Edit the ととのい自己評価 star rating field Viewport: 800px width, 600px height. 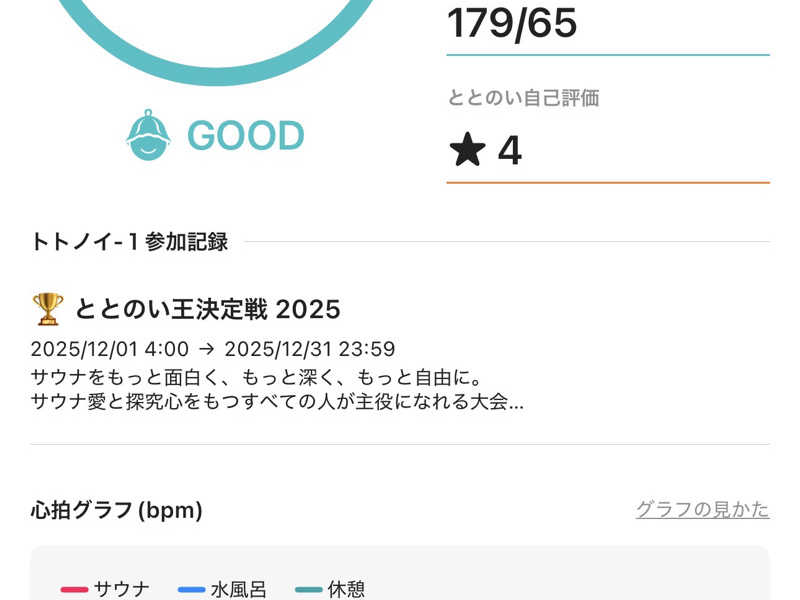click(x=607, y=151)
